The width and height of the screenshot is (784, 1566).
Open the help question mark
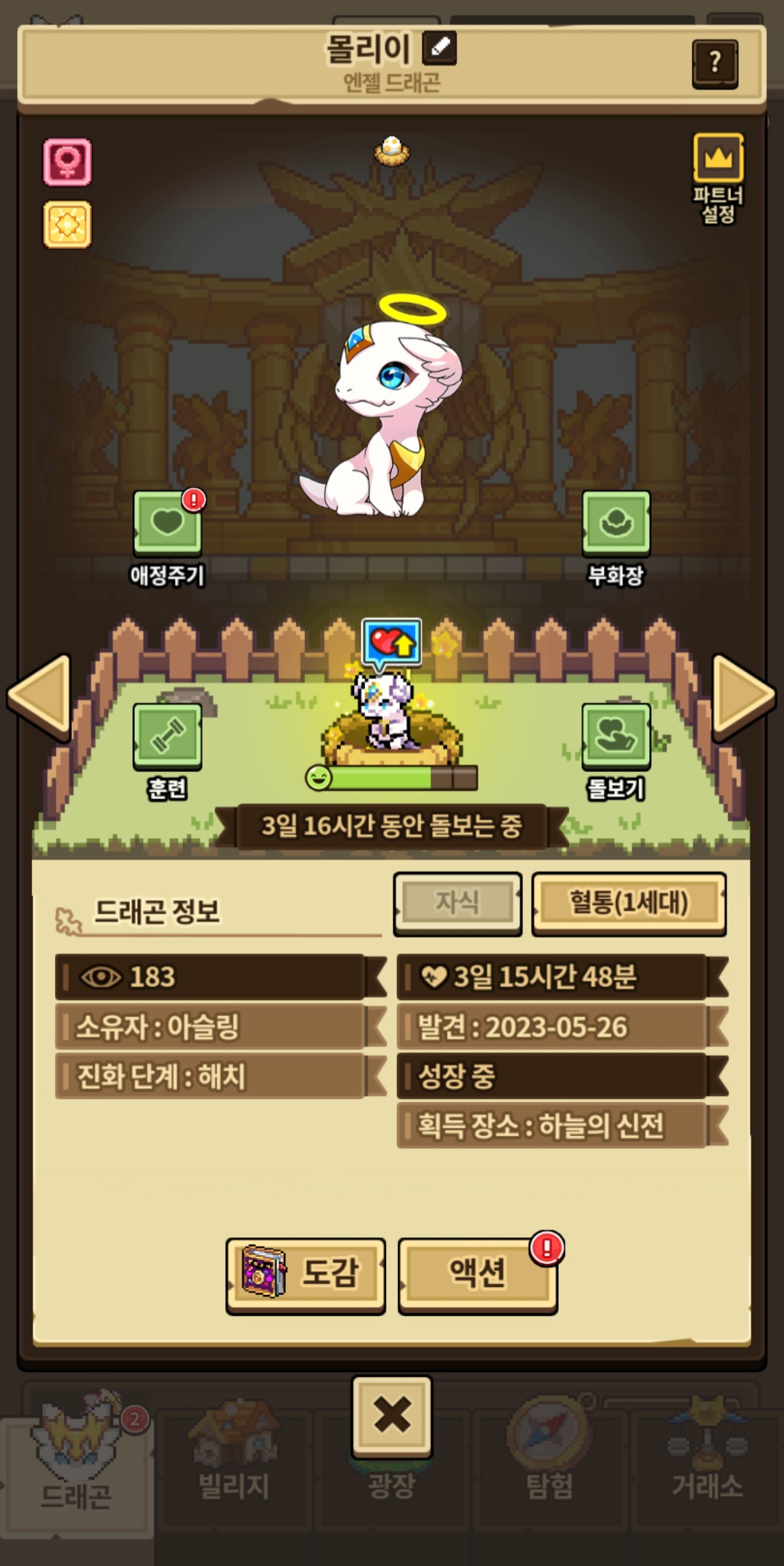[x=715, y=63]
